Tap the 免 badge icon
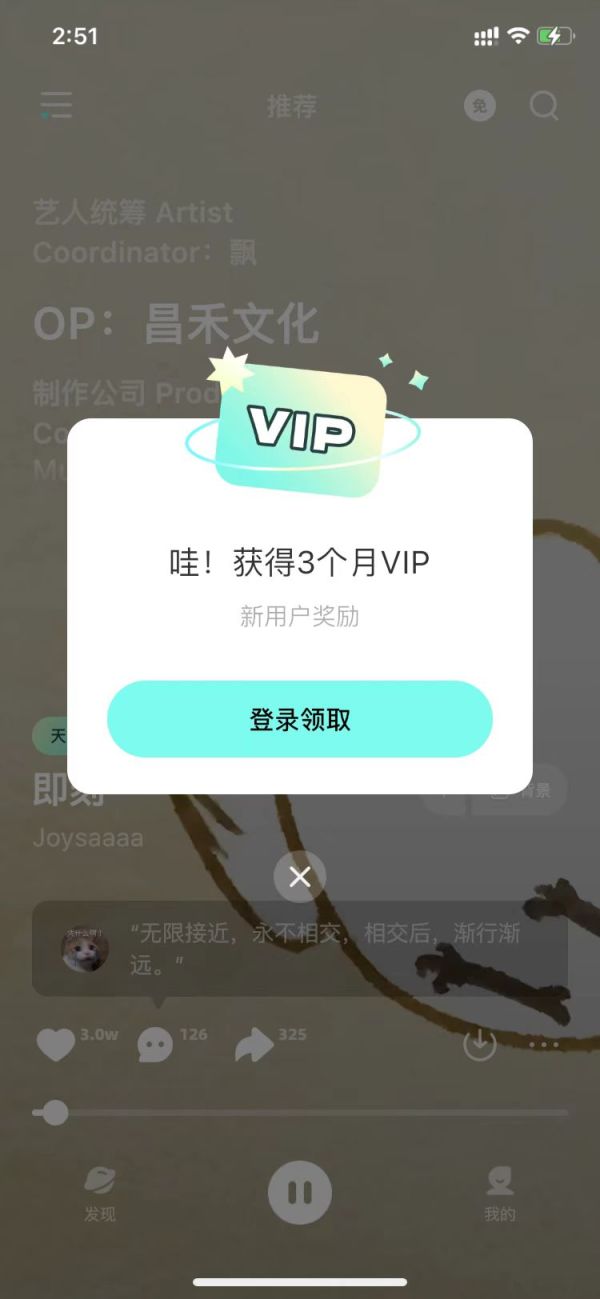Image resolution: width=600 pixels, height=1299 pixels. pyautogui.click(x=480, y=105)
